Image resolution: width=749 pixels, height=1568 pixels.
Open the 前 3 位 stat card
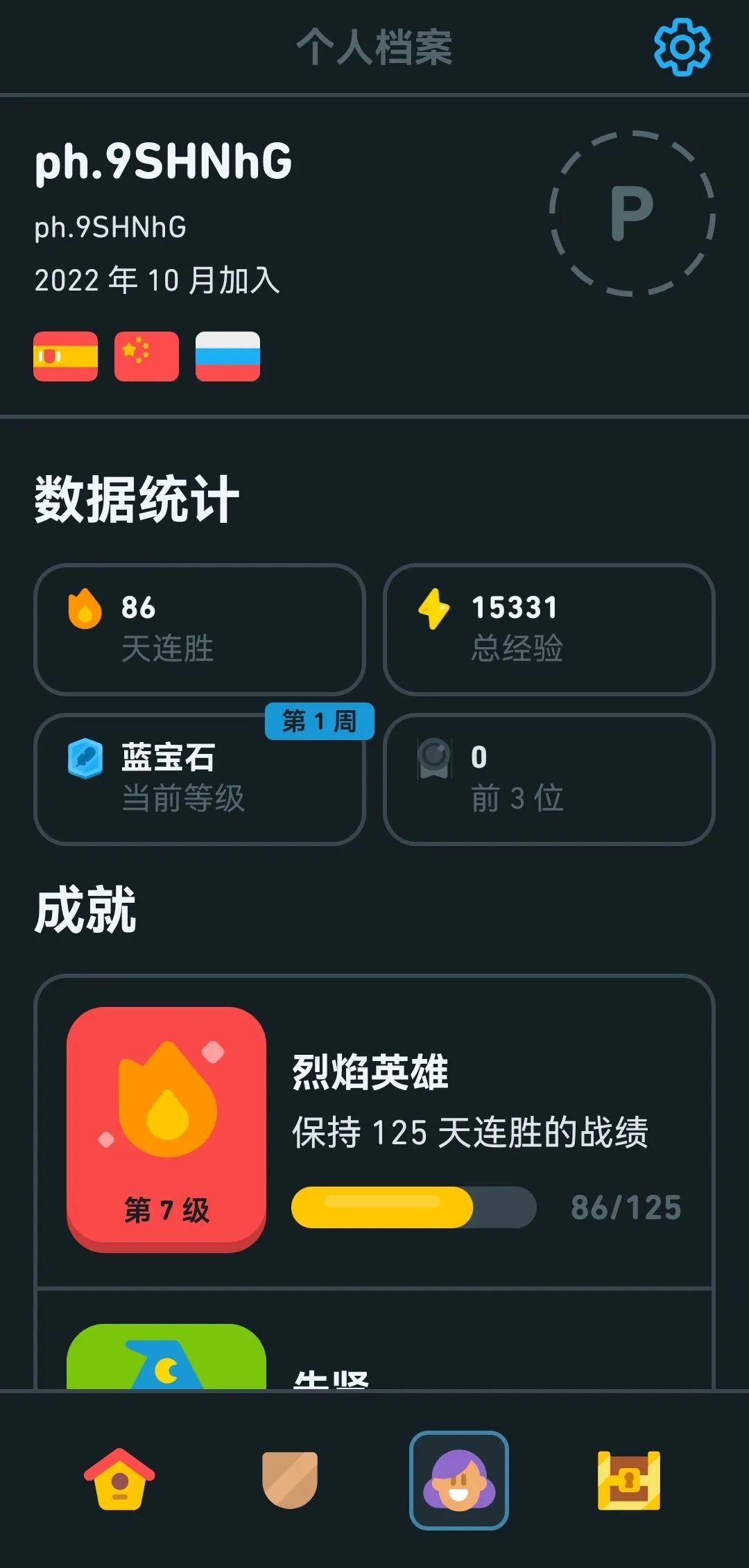click(549, 779)
